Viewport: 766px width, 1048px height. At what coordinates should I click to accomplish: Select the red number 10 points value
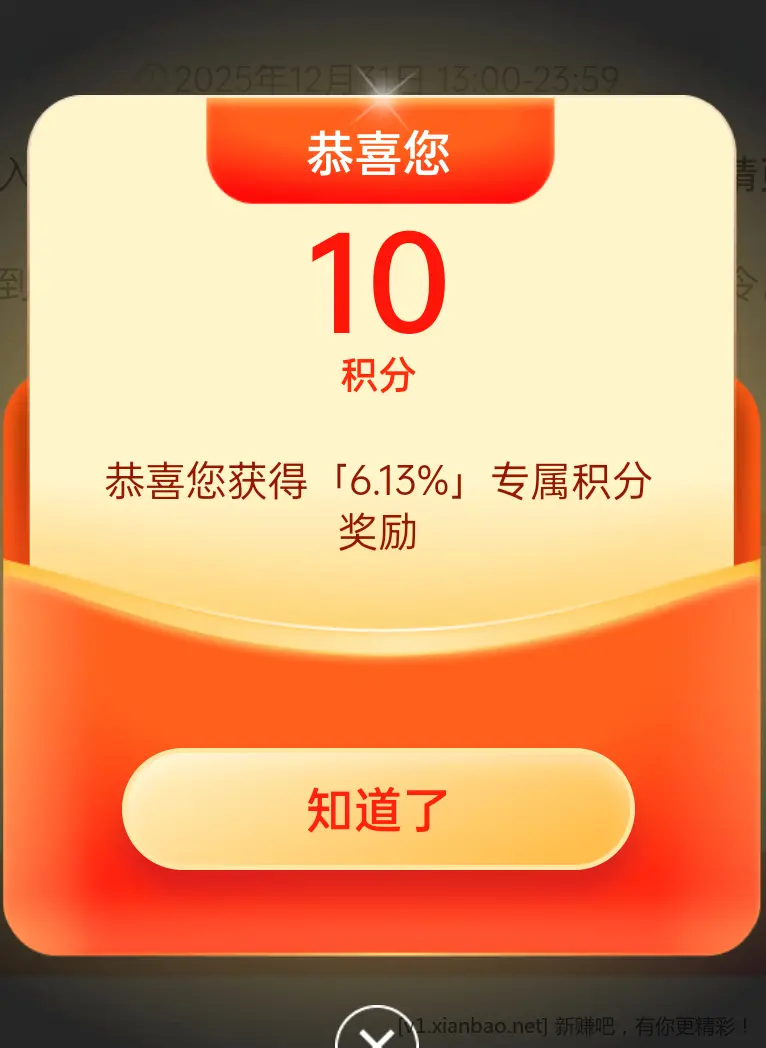[x=380, y=285]
